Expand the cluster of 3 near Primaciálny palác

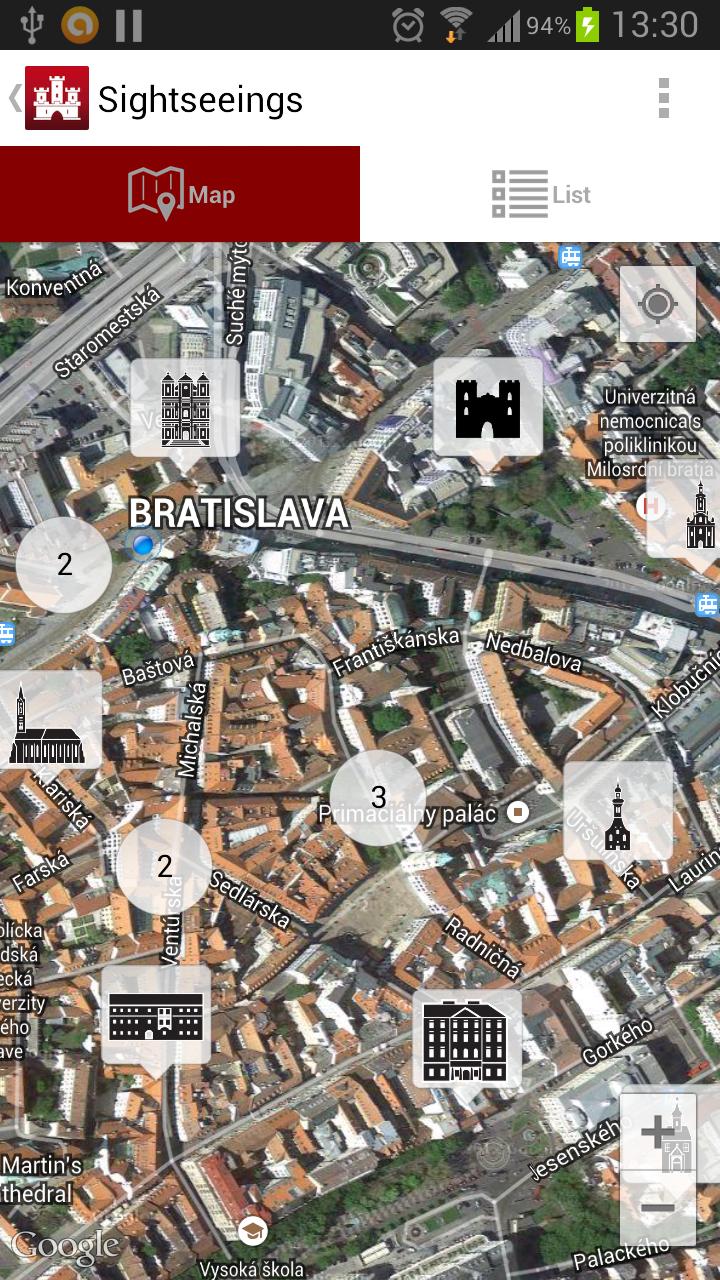click(x=377, y=797)
